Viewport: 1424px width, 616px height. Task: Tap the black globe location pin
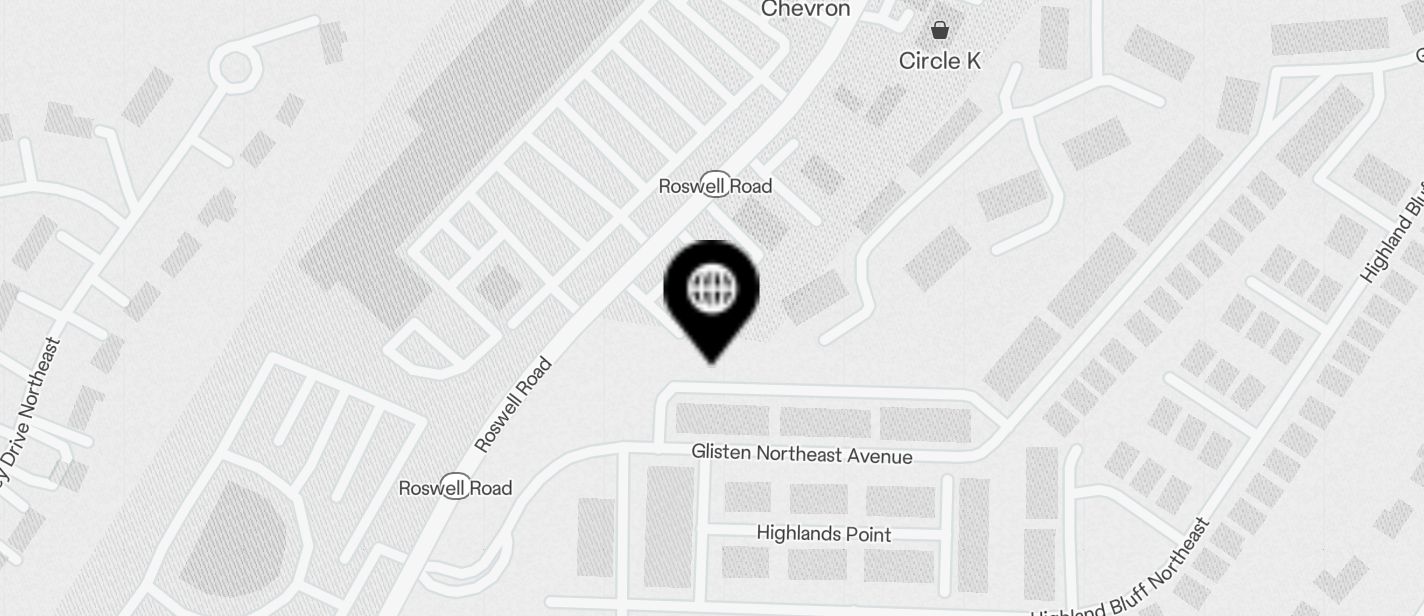711,293
